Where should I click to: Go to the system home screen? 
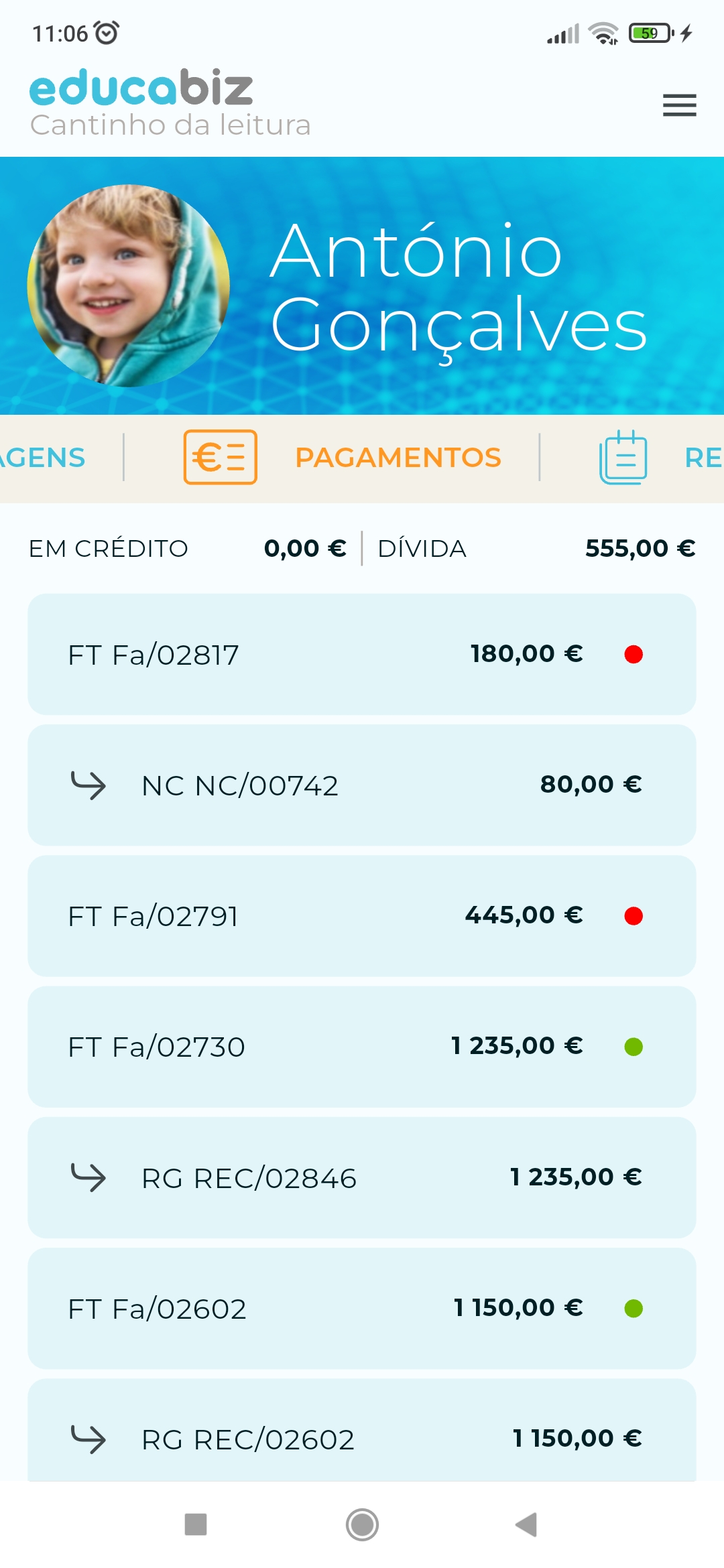(x=362, y=1524)
